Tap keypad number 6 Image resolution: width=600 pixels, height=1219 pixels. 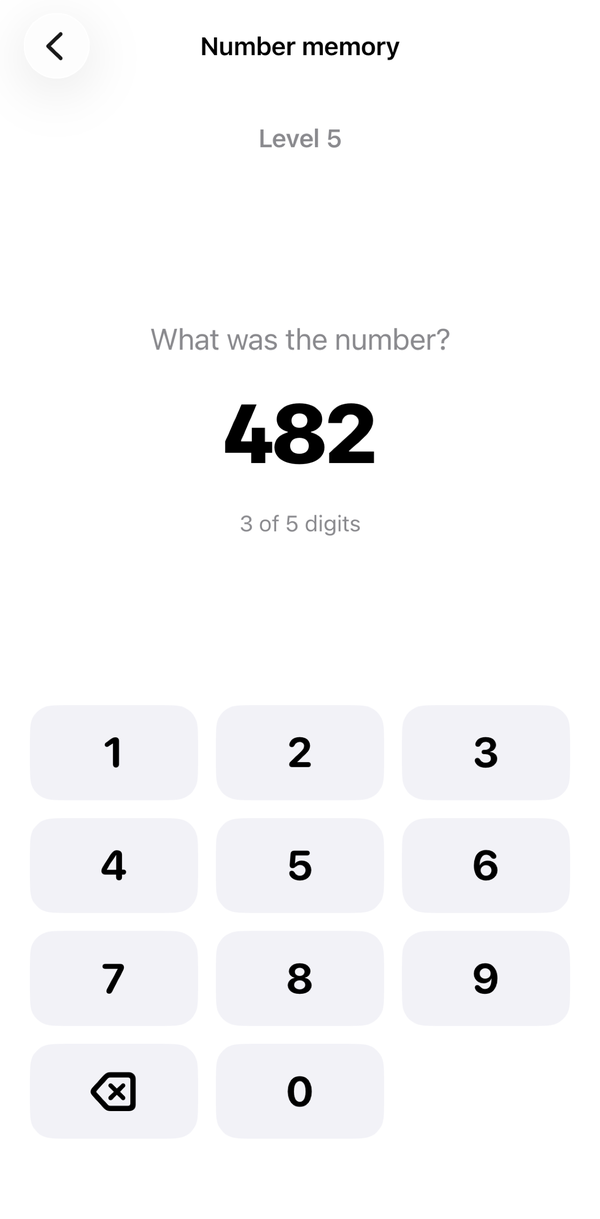click(486, 865)
